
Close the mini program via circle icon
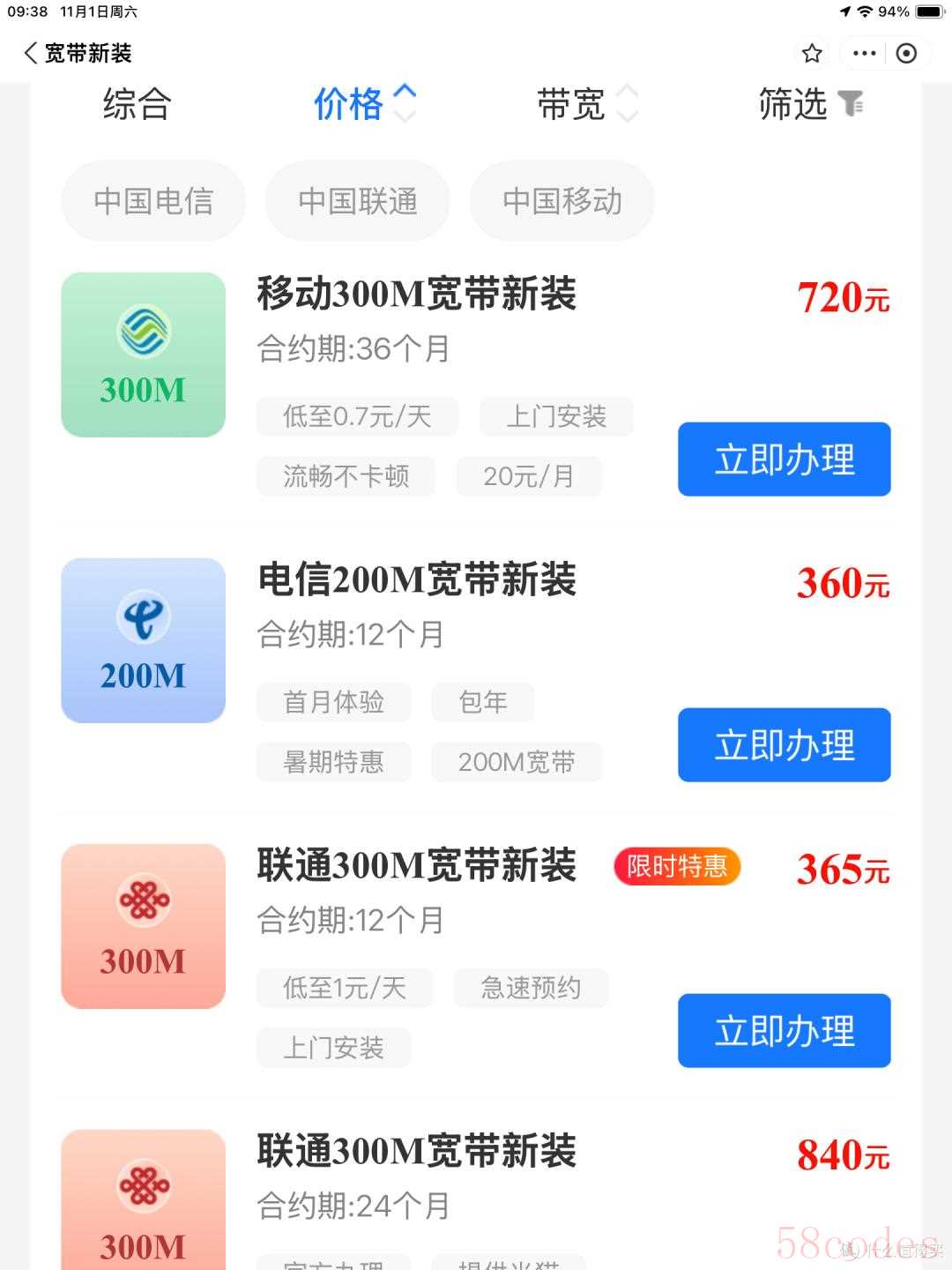pyautogui.click(x=906, y=54)
